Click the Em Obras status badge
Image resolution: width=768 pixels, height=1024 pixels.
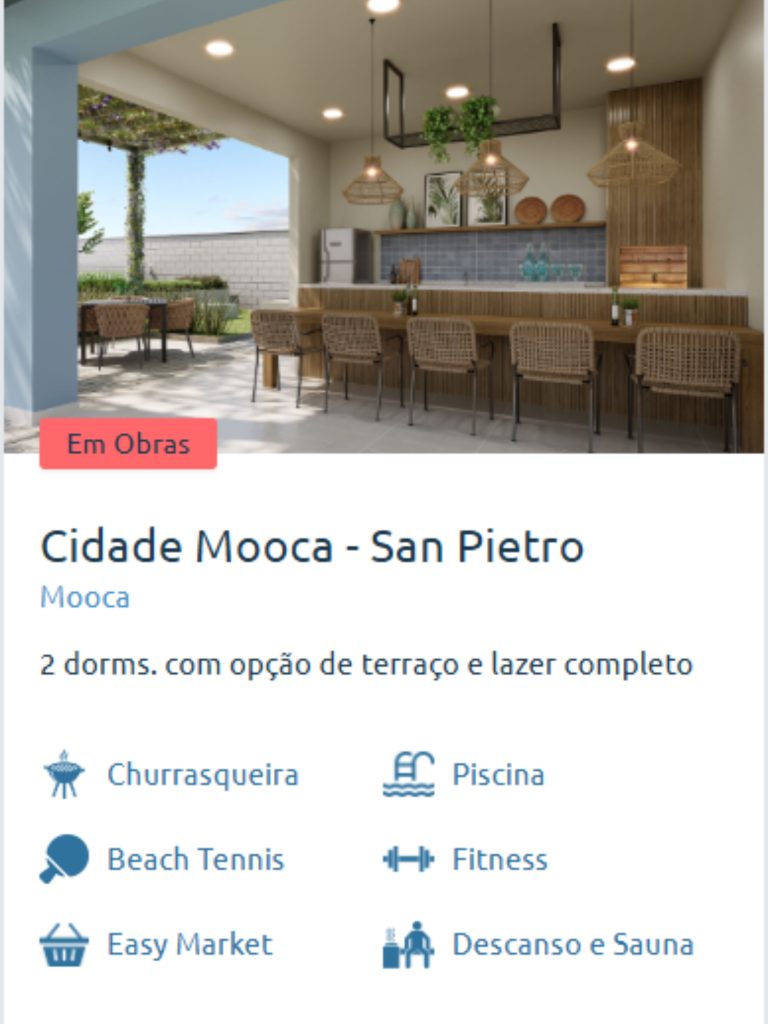(128, 442)
